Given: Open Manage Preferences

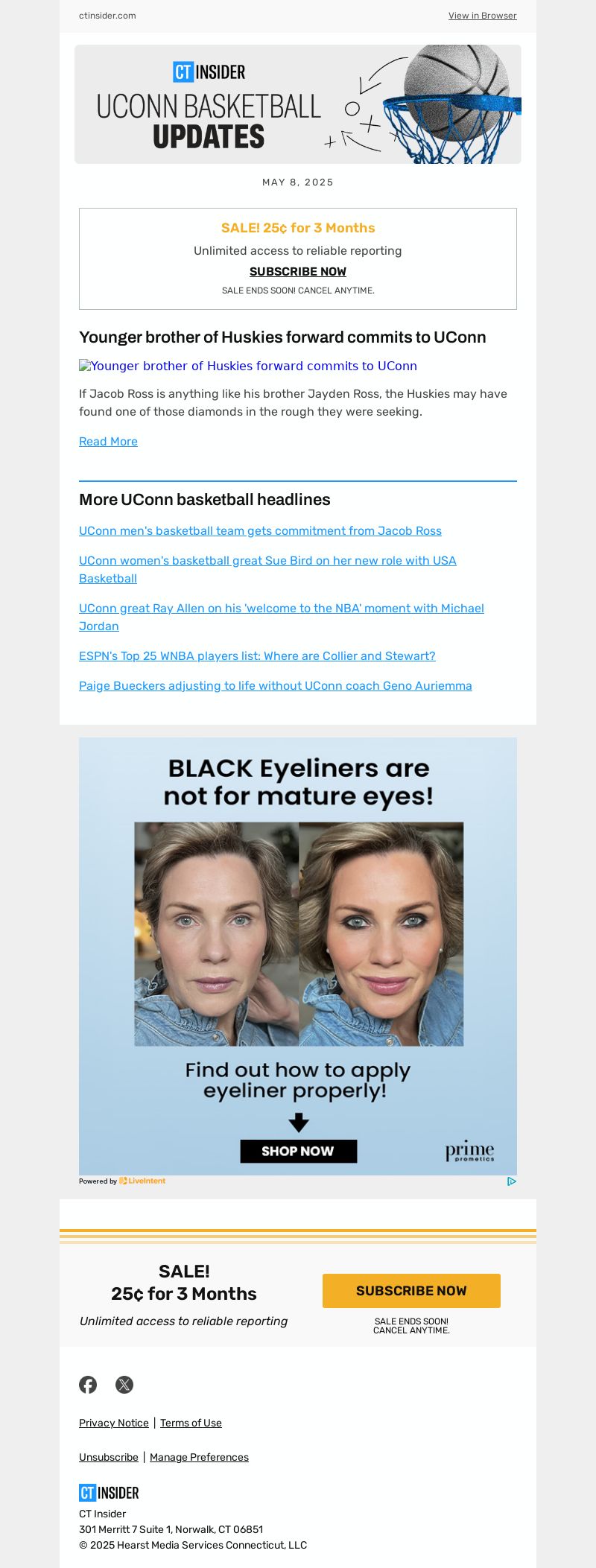Looking at the screenshot, I should 199,1457.
